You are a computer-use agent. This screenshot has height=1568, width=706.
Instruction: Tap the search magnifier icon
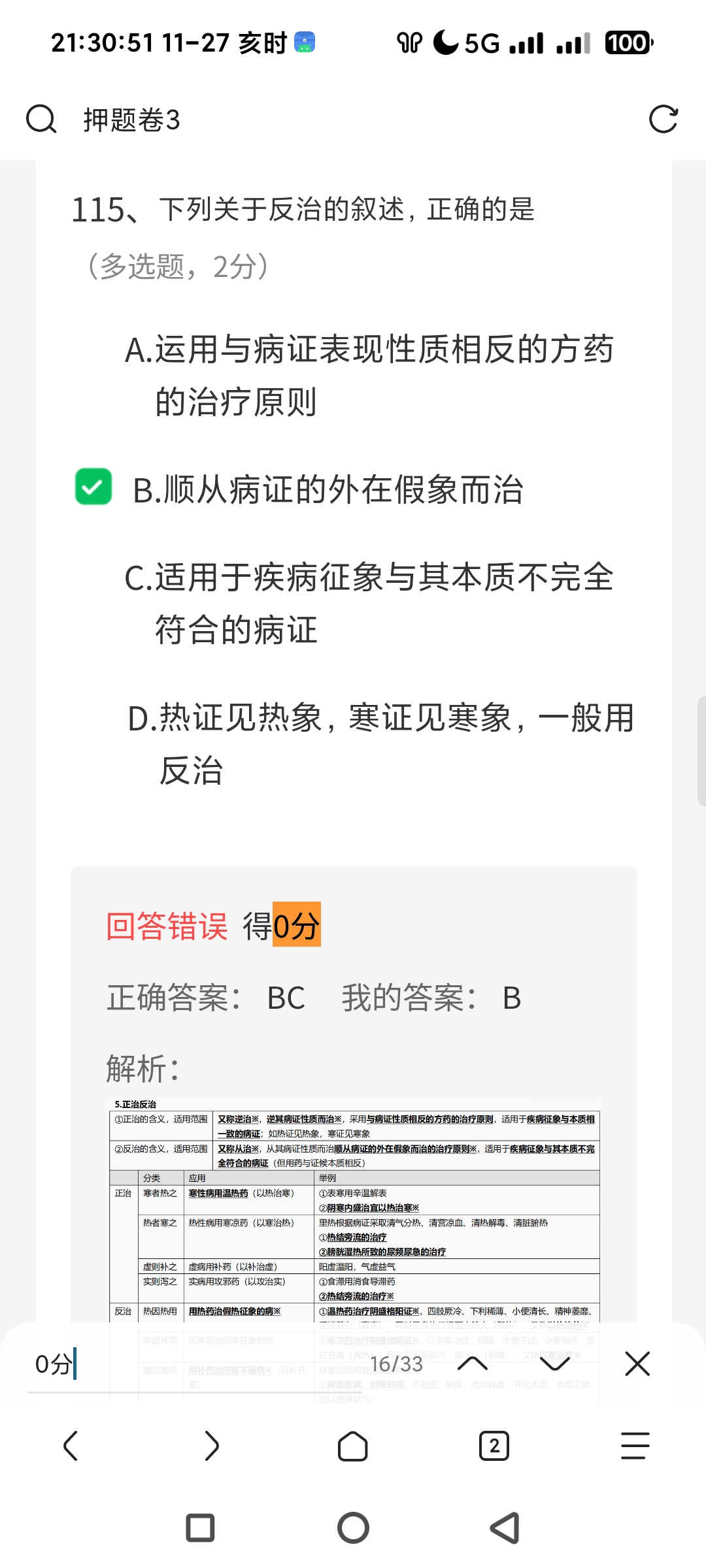[41, 120]
